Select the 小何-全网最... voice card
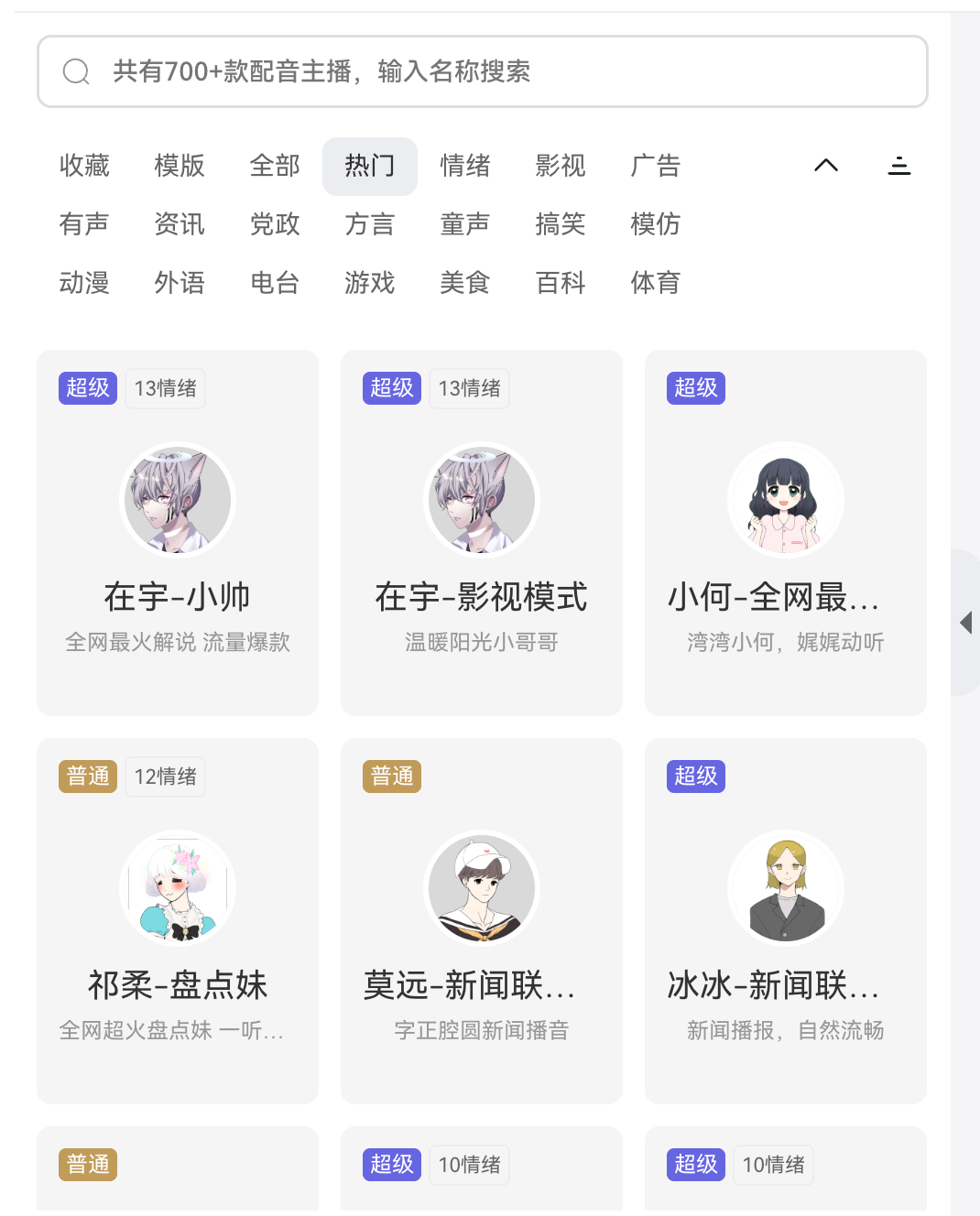 tap(786, 533)
